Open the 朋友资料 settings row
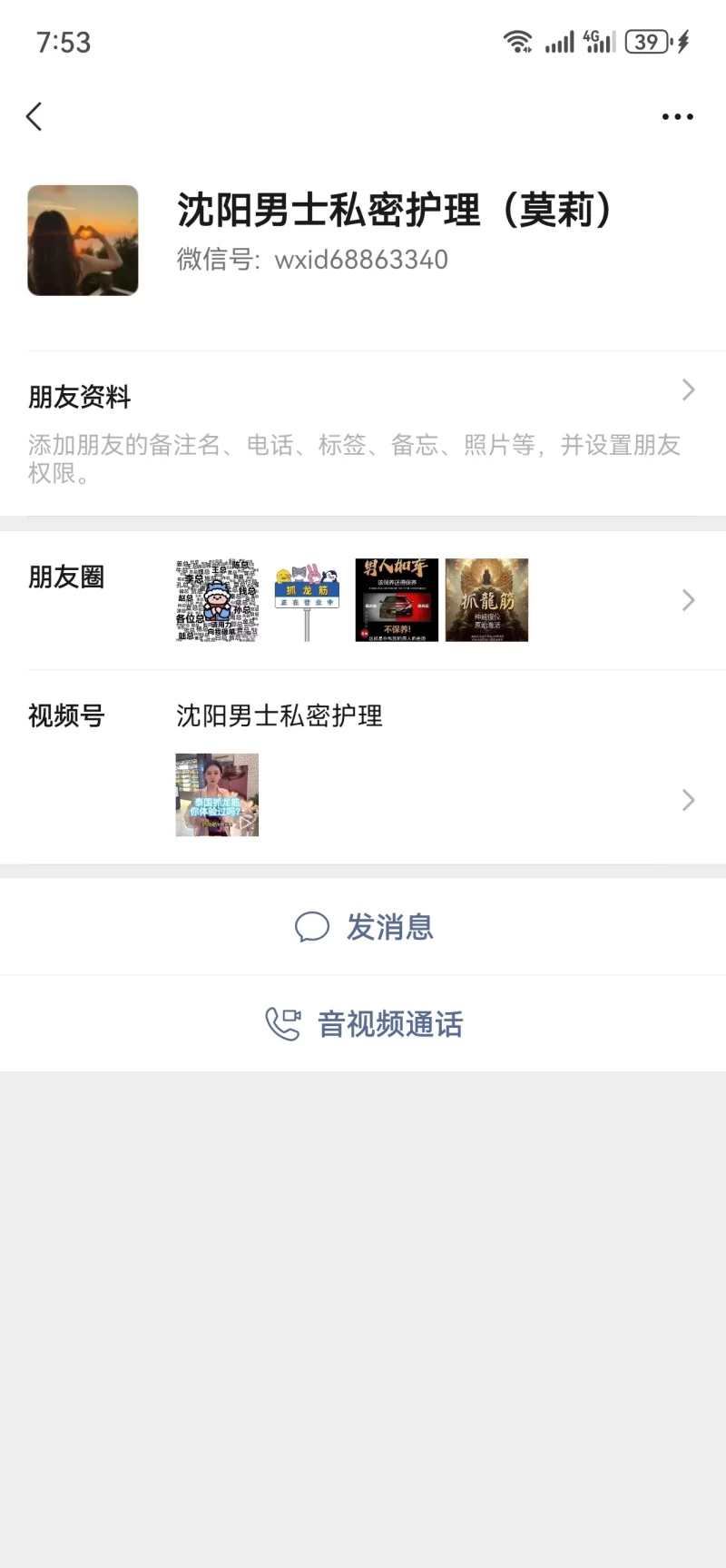Screen dimensions: 726x1568 click(363, 432)
